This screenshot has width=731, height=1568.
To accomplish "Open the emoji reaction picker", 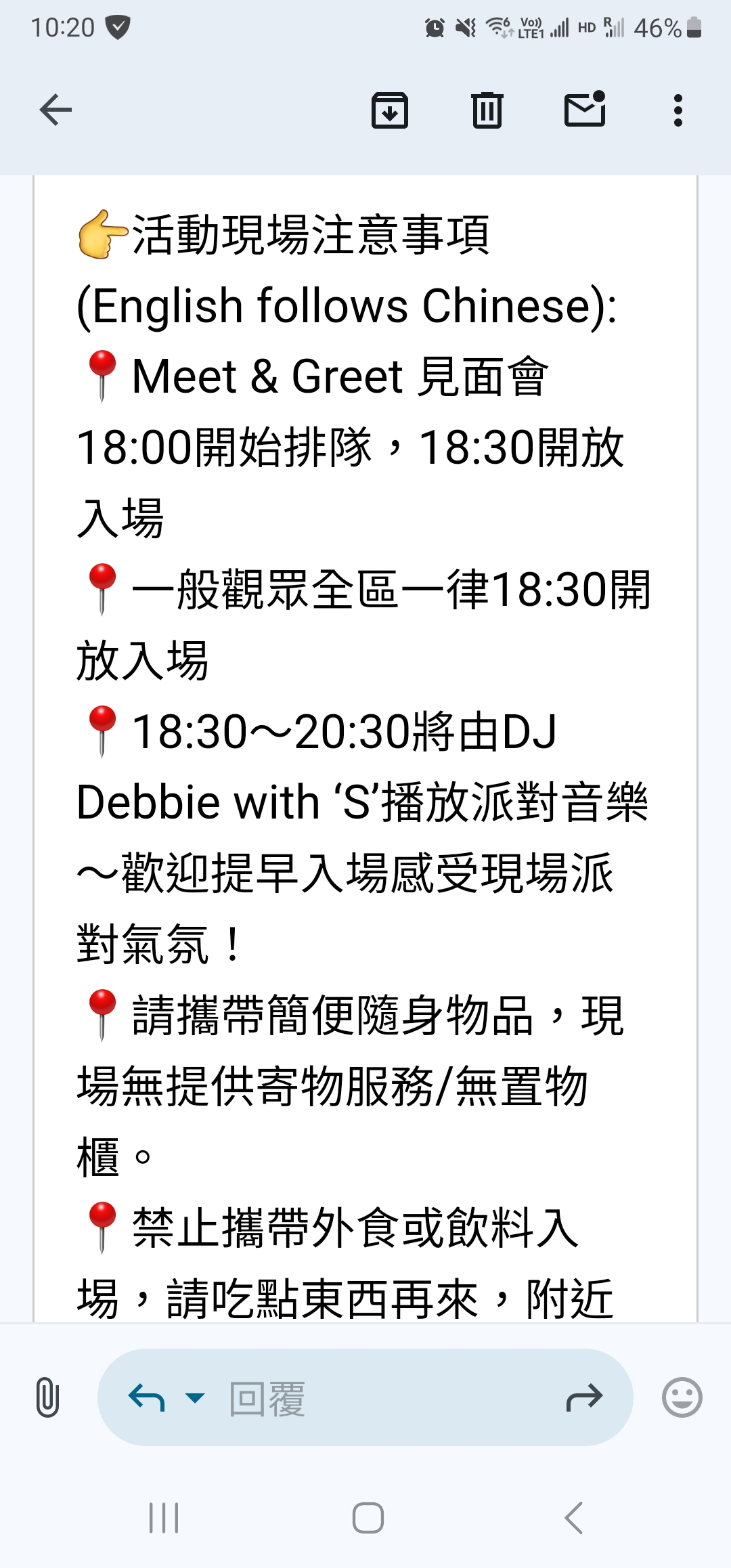I will pyautogui.click(x=682, y=1397).
